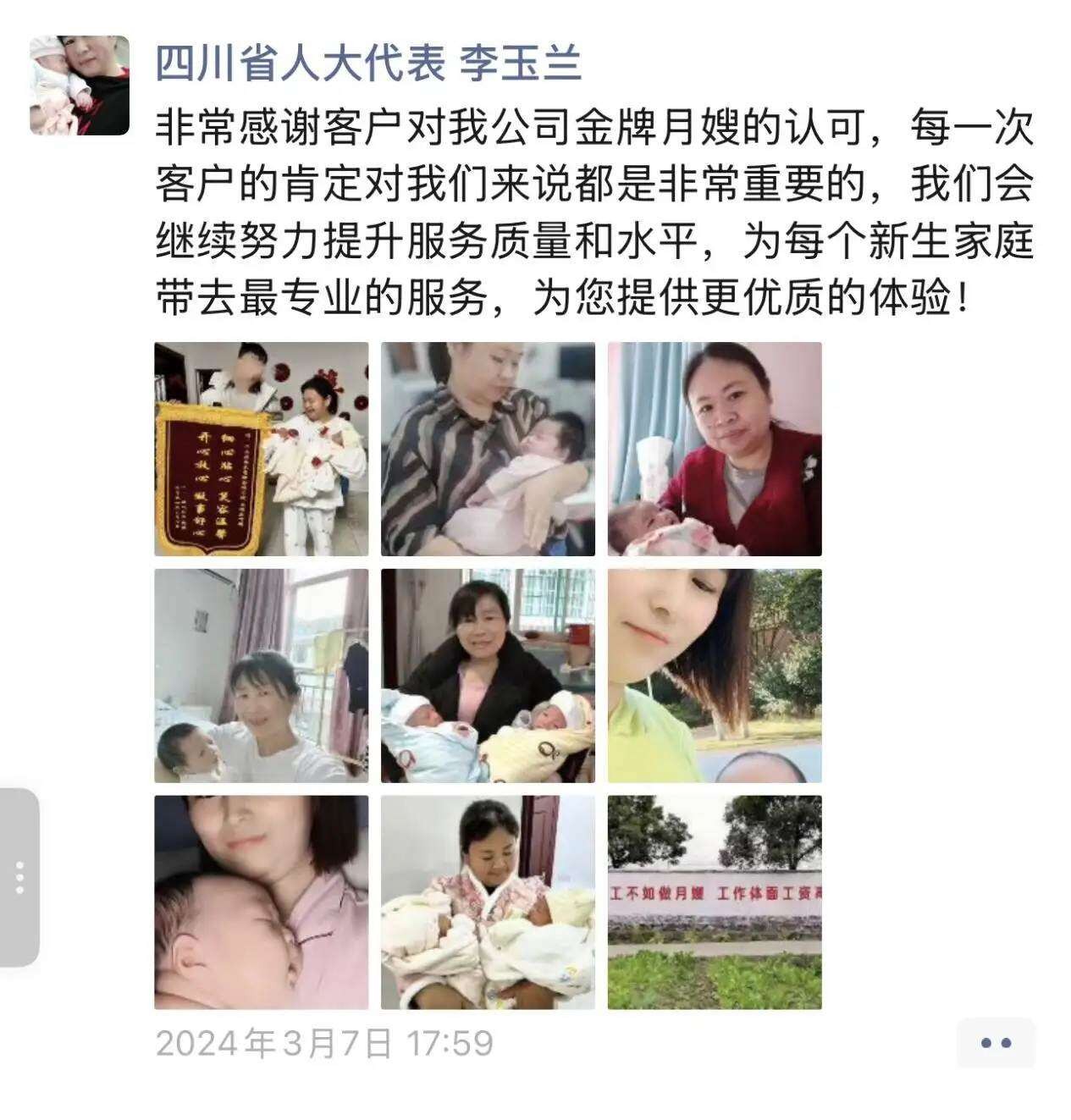Viewport: 1071px width, 1120px height.
Task: Open the photo with the red banner
Action: [261, 449]
